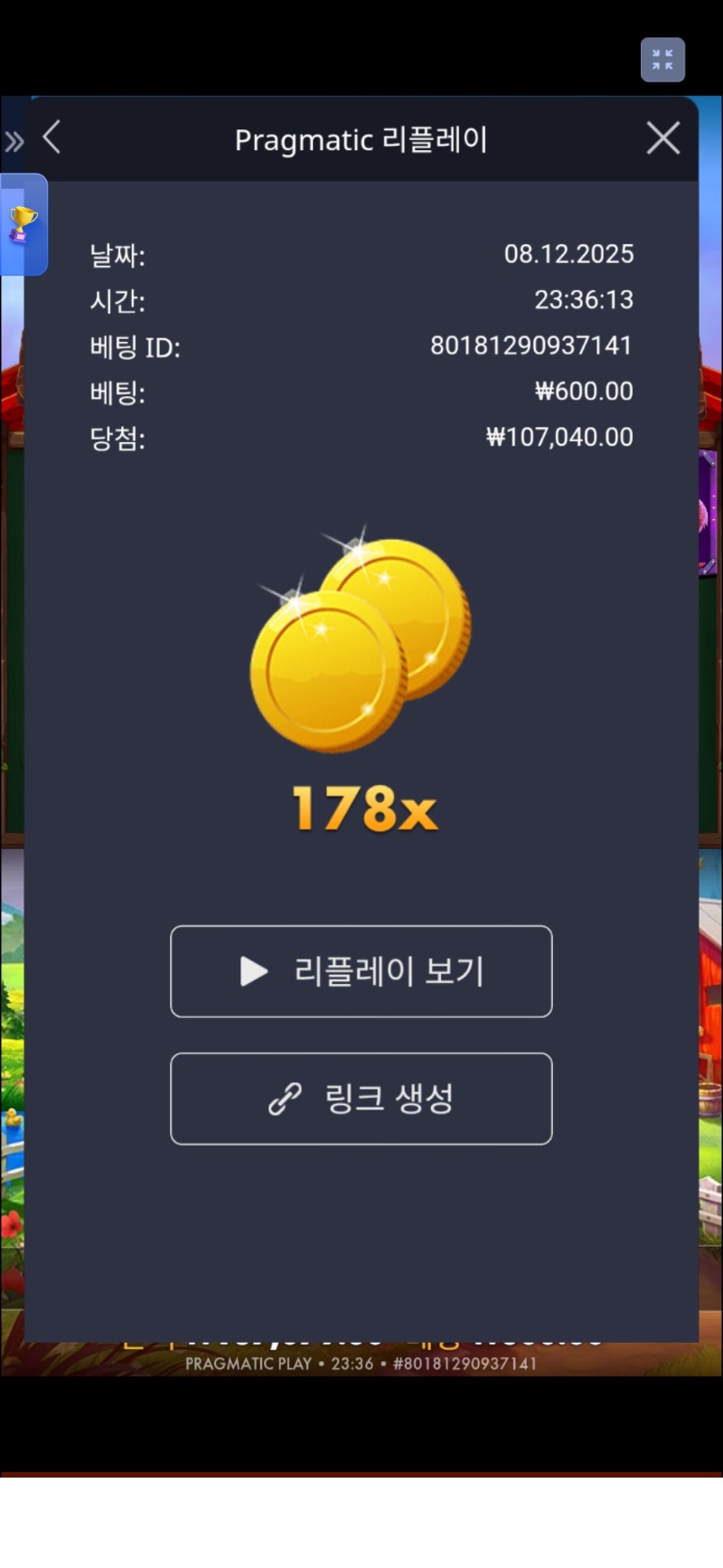Generate a share link with 링크 생성
Image resolution: width=723 pixels, height=1568 pixels.
(x=361, y=1099)
